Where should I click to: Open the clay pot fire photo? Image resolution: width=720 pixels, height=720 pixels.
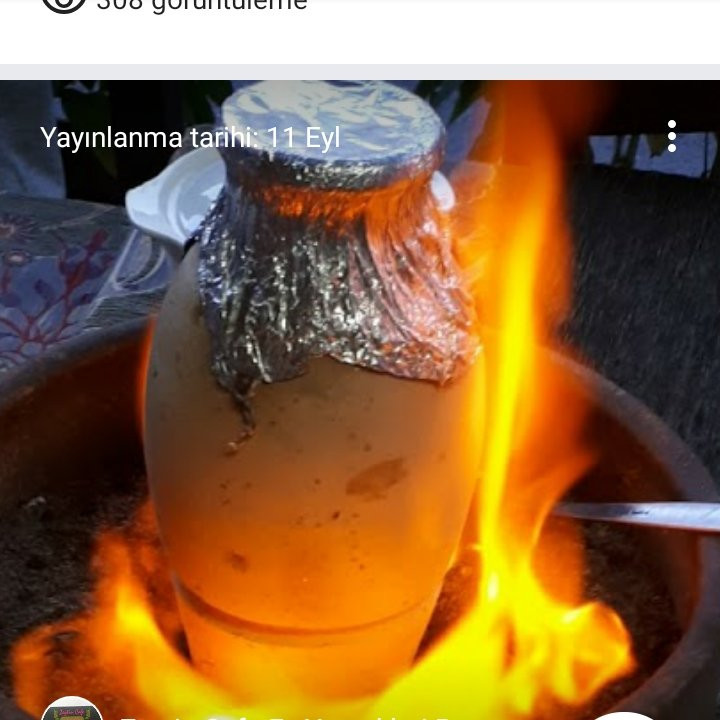360,420
